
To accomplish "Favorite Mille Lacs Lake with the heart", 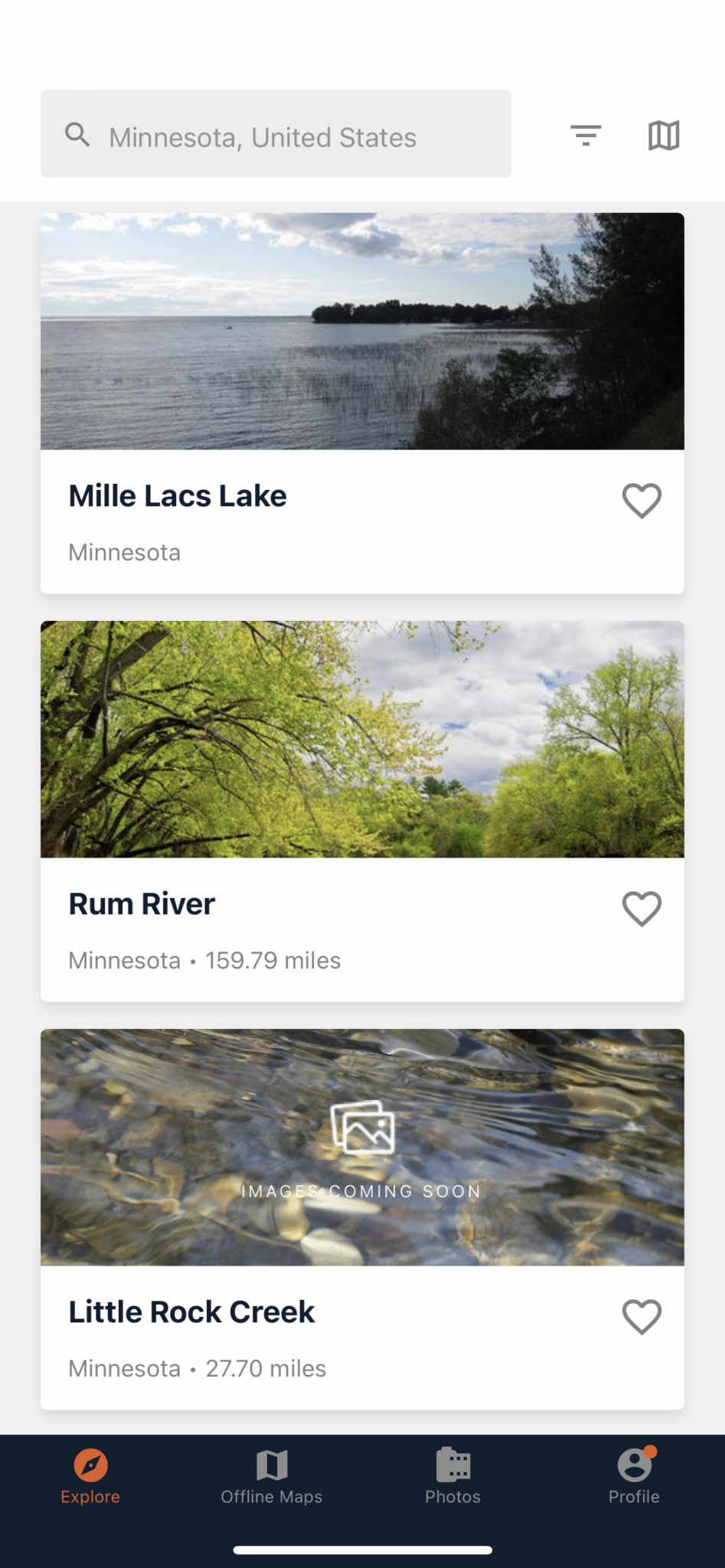I will pyautogui.click(x=642, y=501).
